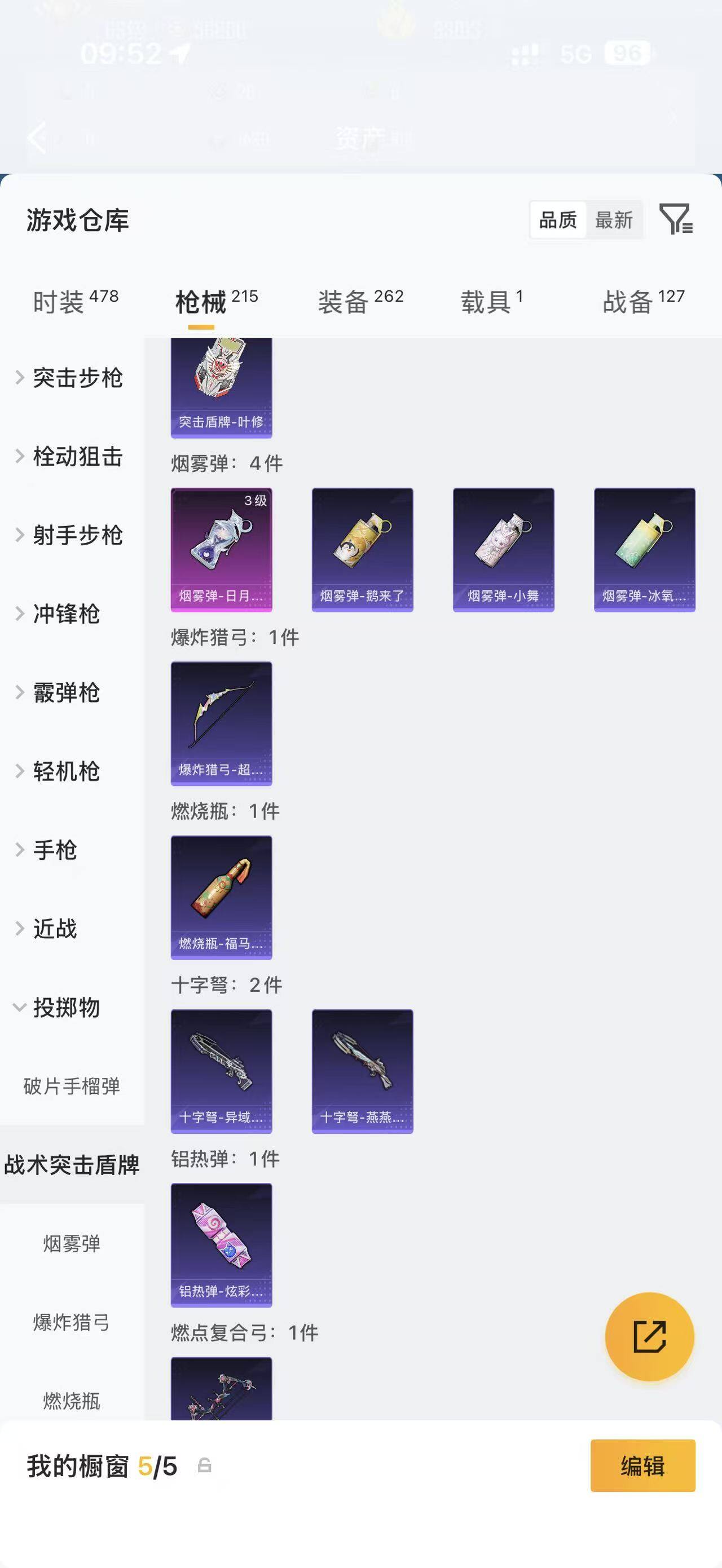
Task: Select 烟雾弹 subcategory in sidebar
Action: [72, 1244]
